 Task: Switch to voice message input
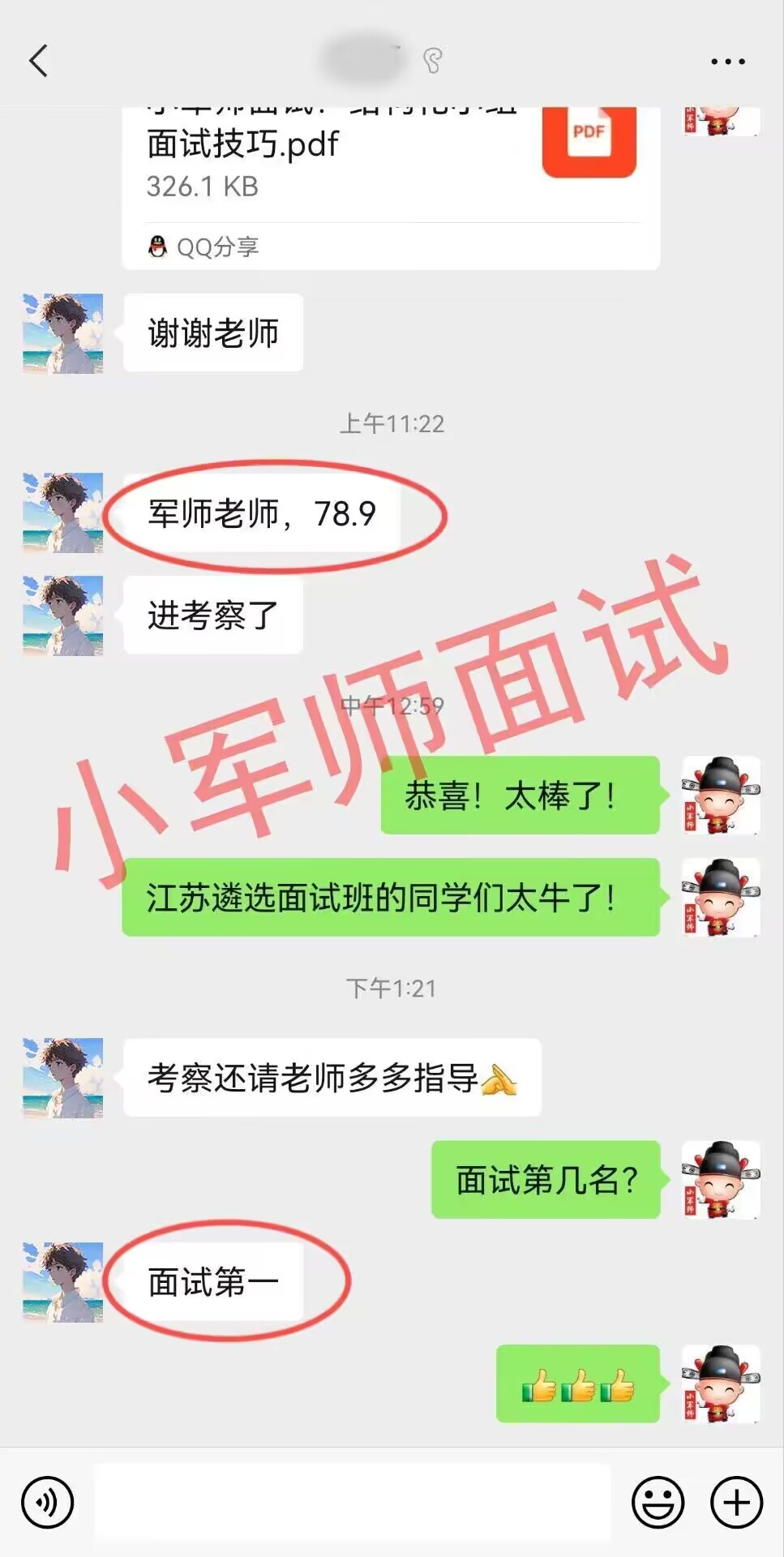(47, 1502)
